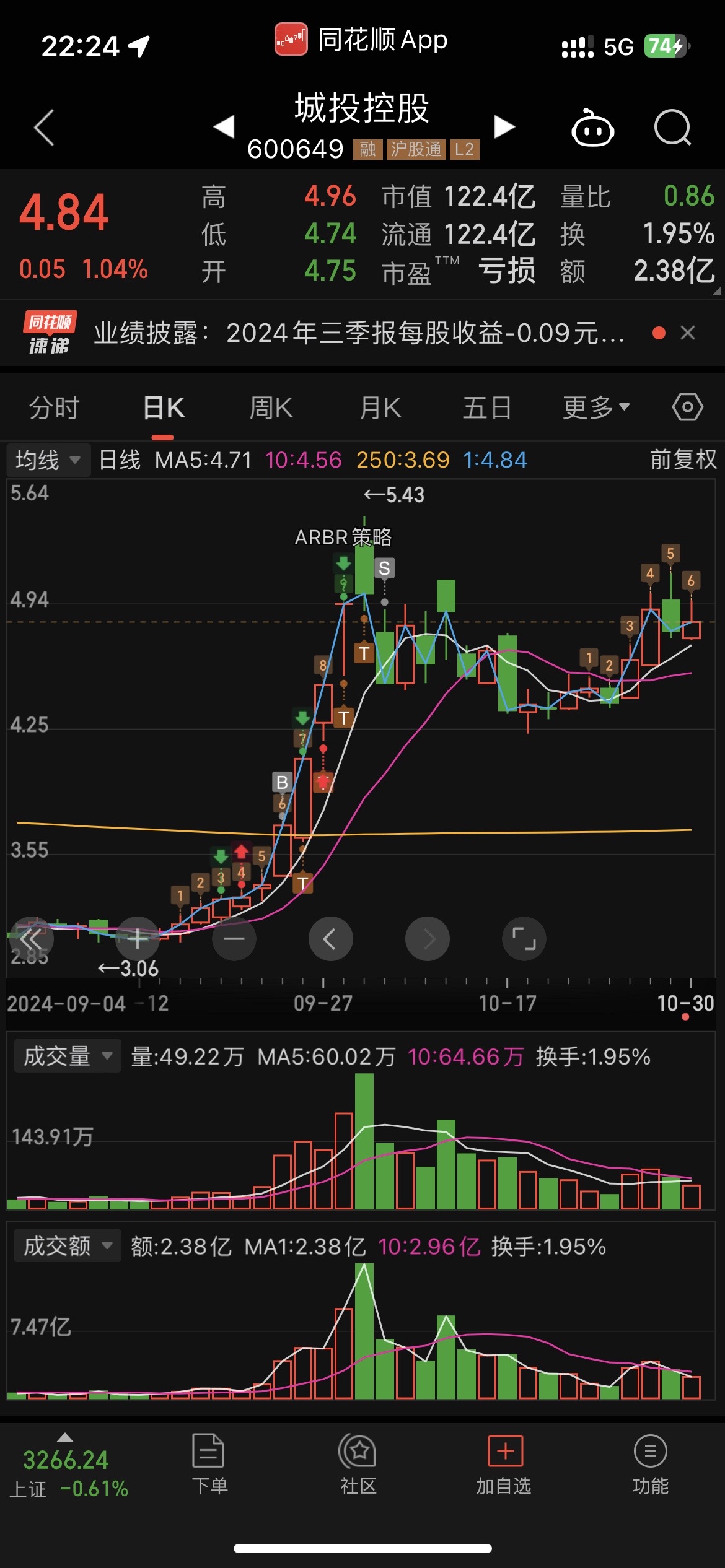Switch to the 周K weekly chart tab
This screenshot has height=1568, width=725.
coord(270,406)
